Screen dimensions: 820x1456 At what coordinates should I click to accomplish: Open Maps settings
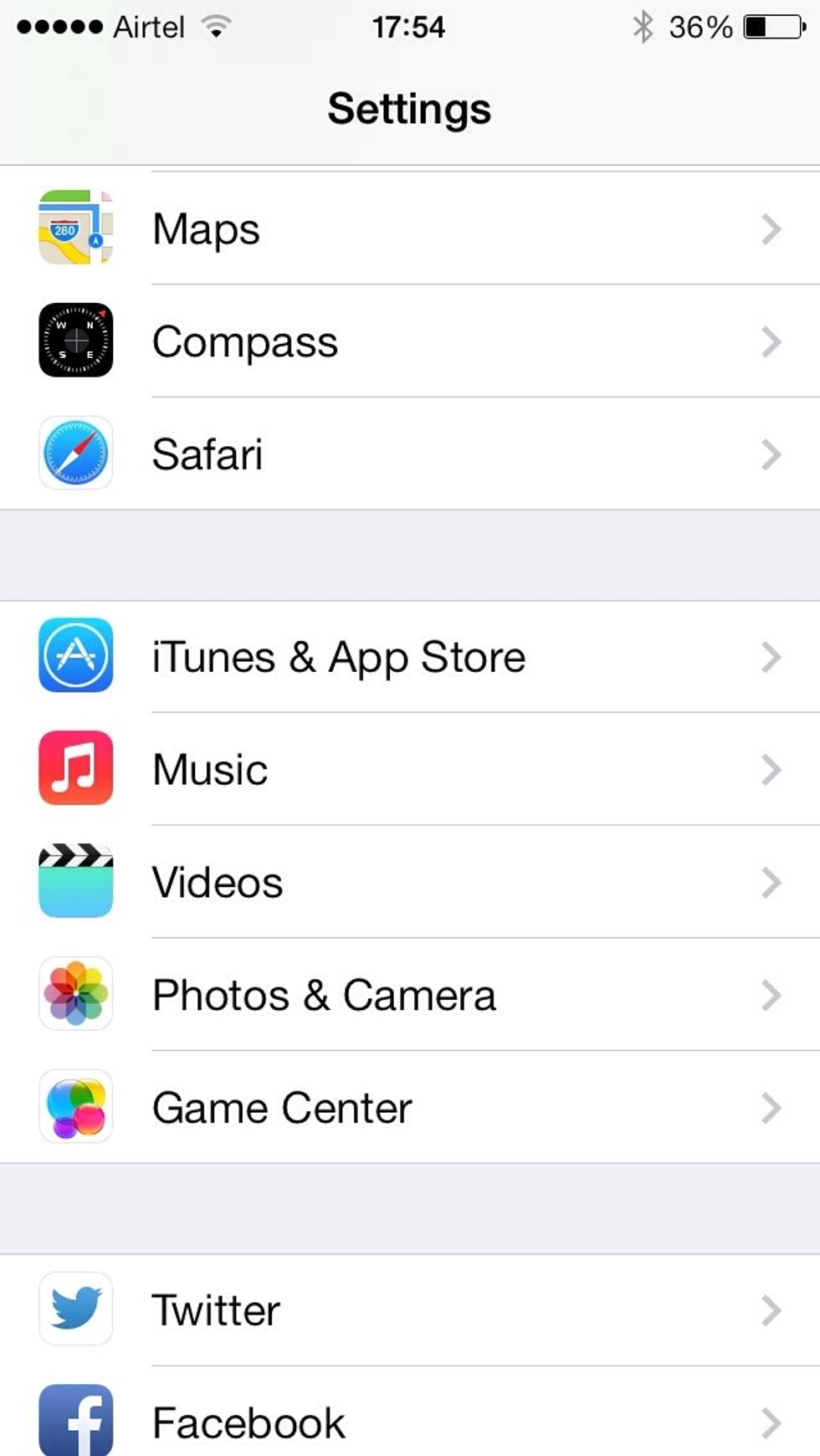click(x=410, y=228)
